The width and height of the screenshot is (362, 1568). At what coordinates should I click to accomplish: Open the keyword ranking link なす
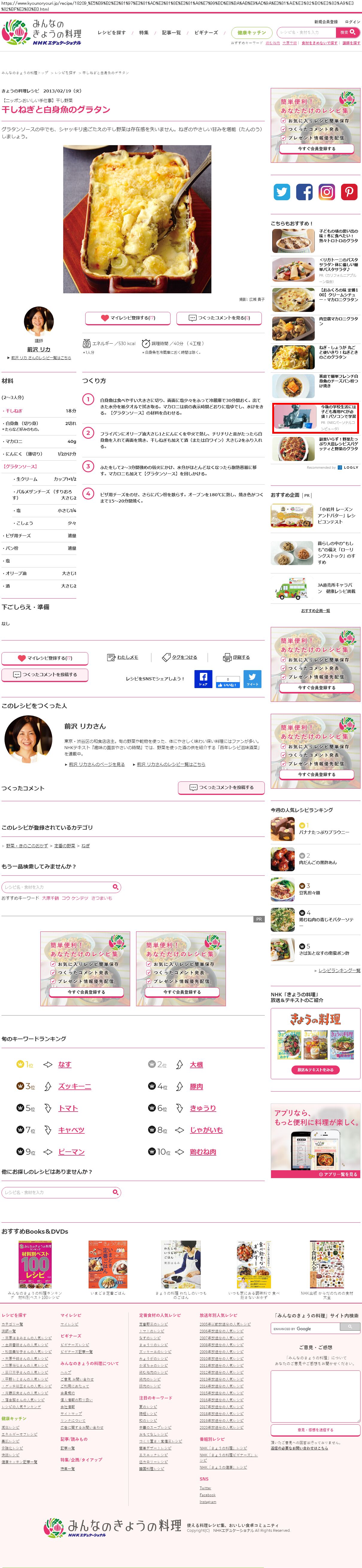pos(65,1065)
